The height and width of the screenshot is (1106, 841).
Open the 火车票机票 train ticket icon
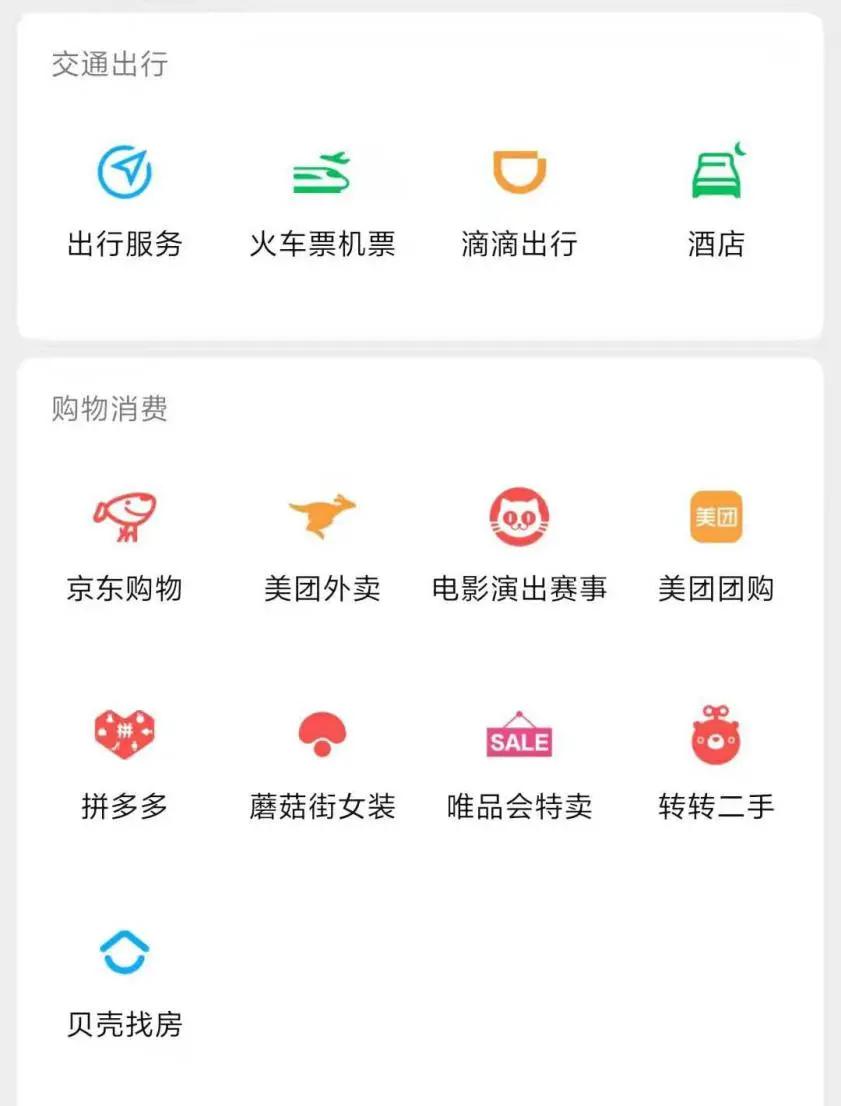pos(322,170)
